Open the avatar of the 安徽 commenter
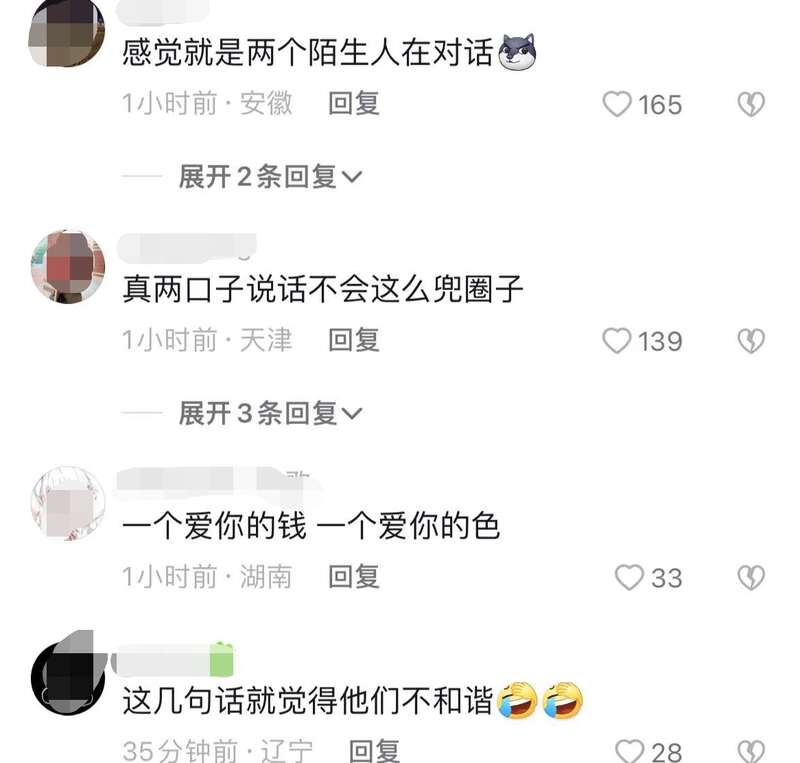This screenshot has width=800, height=763. pos(68,32)
